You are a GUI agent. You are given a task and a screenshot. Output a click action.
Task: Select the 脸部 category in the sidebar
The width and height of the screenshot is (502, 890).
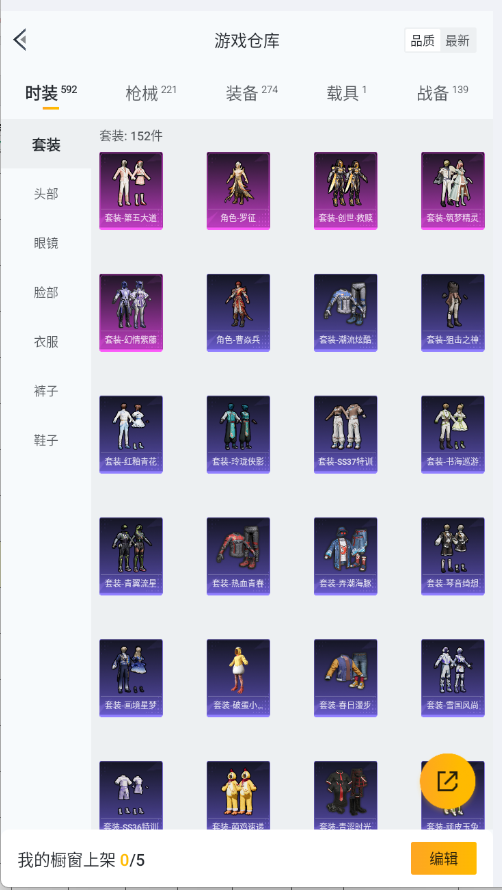pos(46,293)
